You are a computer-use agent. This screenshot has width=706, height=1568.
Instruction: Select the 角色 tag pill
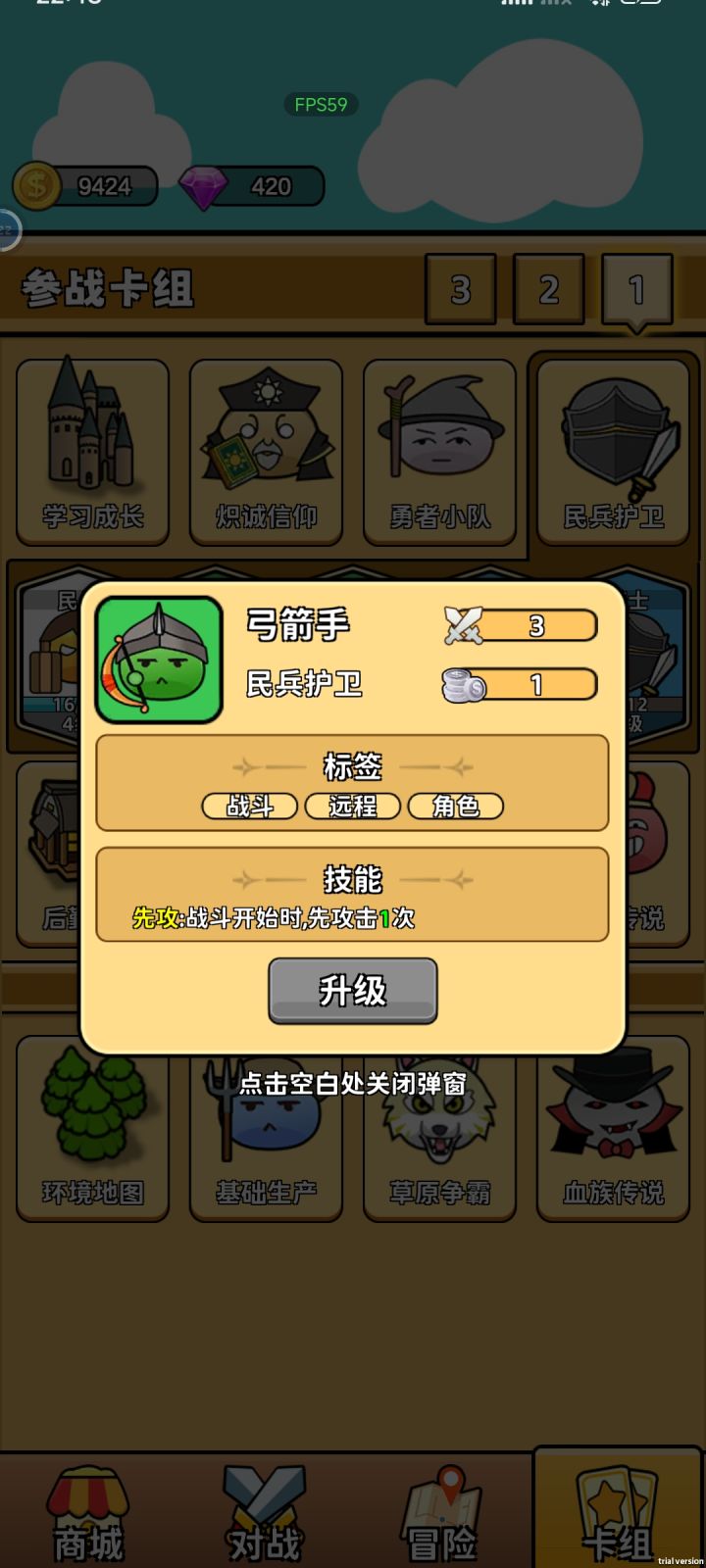pyautogui.click(x=456, y=807)
